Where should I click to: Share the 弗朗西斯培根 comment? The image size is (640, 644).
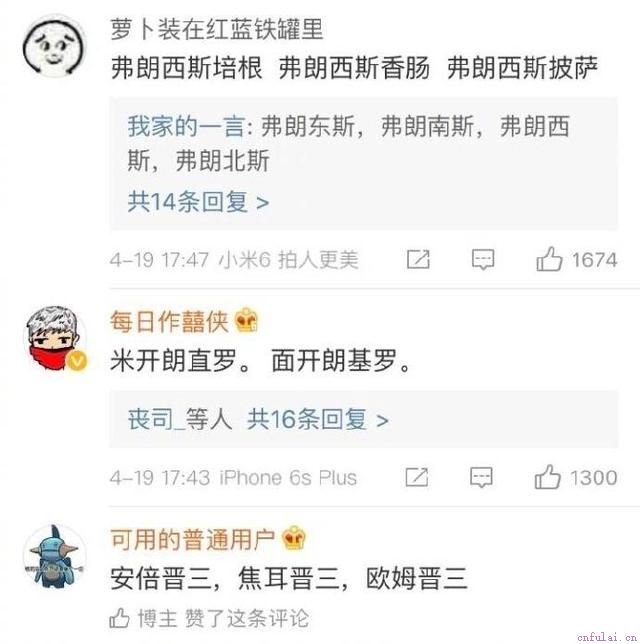click(418, 260)
